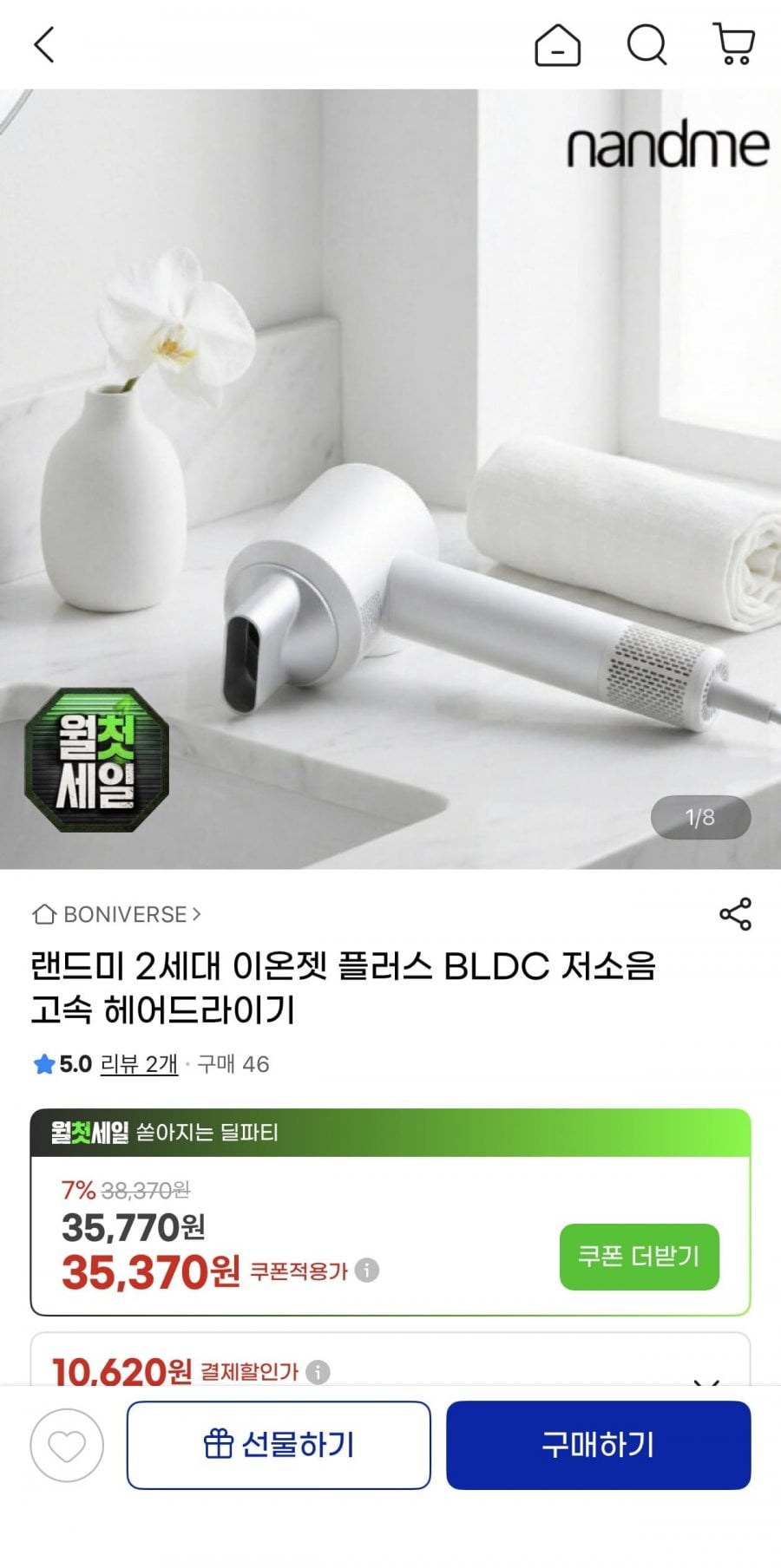
Task: Open the home icon in the top bar
Action: click(x=557, y=44)
